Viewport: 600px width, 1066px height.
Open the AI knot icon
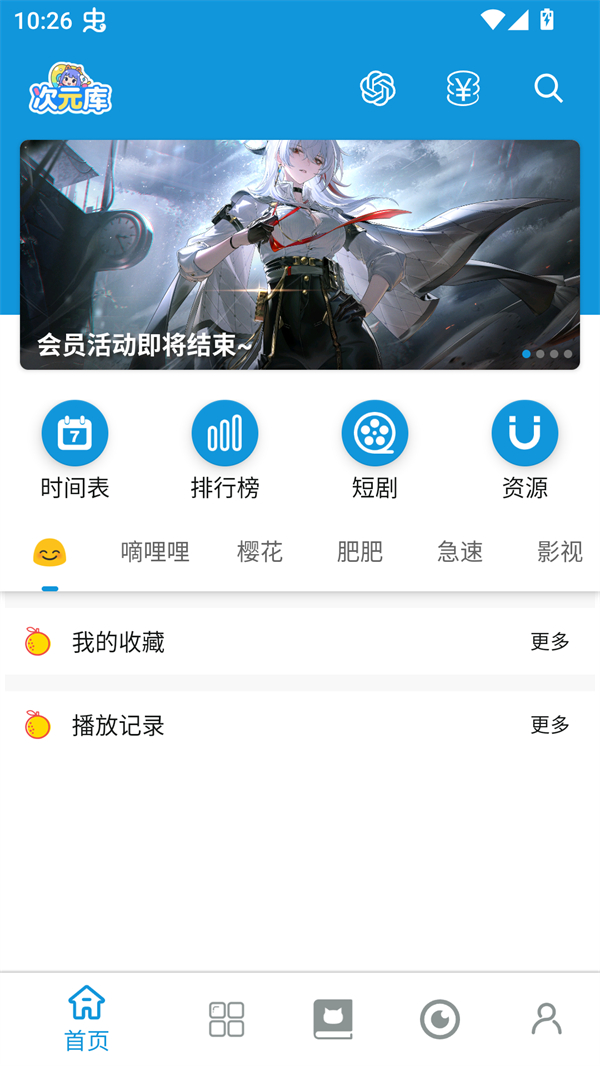pyautogui.click(x=377, y=89)
